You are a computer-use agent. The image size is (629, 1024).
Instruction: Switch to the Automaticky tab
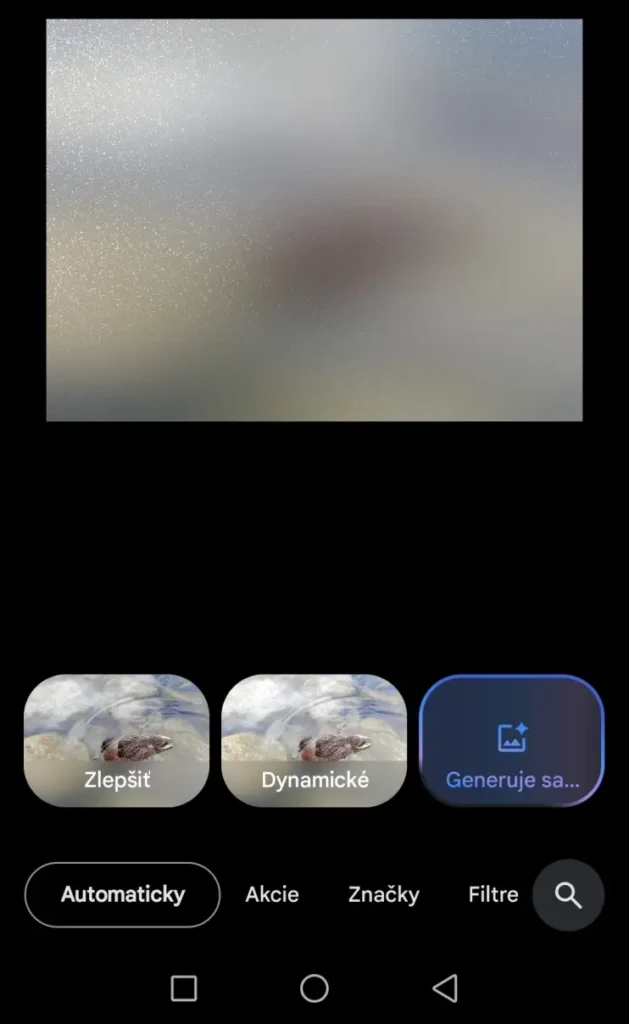click(x=122, y=895)
